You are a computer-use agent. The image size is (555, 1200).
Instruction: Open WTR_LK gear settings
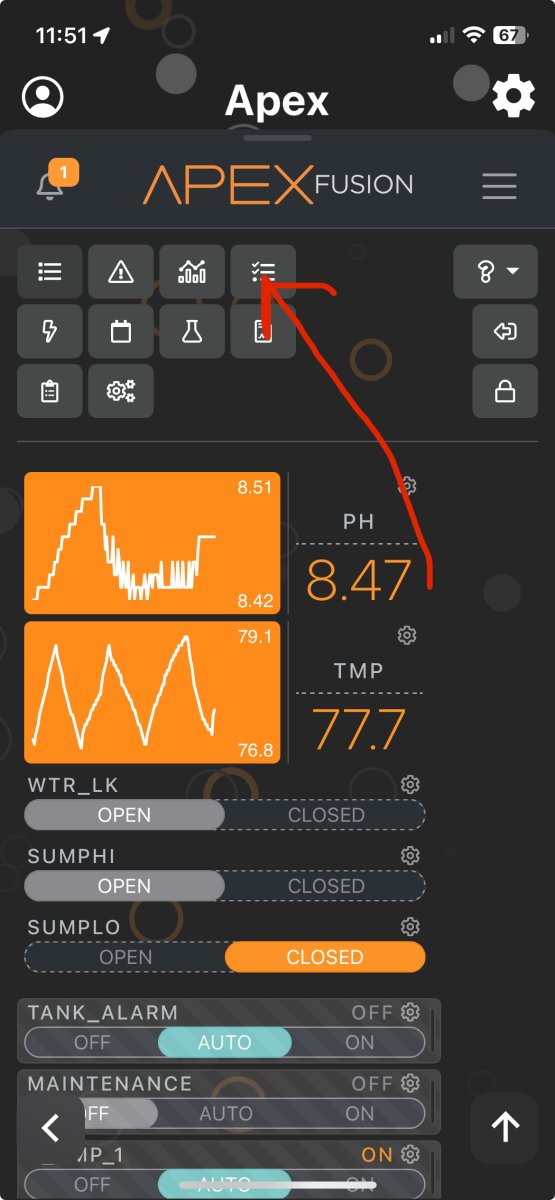click(x=410, y=784)
